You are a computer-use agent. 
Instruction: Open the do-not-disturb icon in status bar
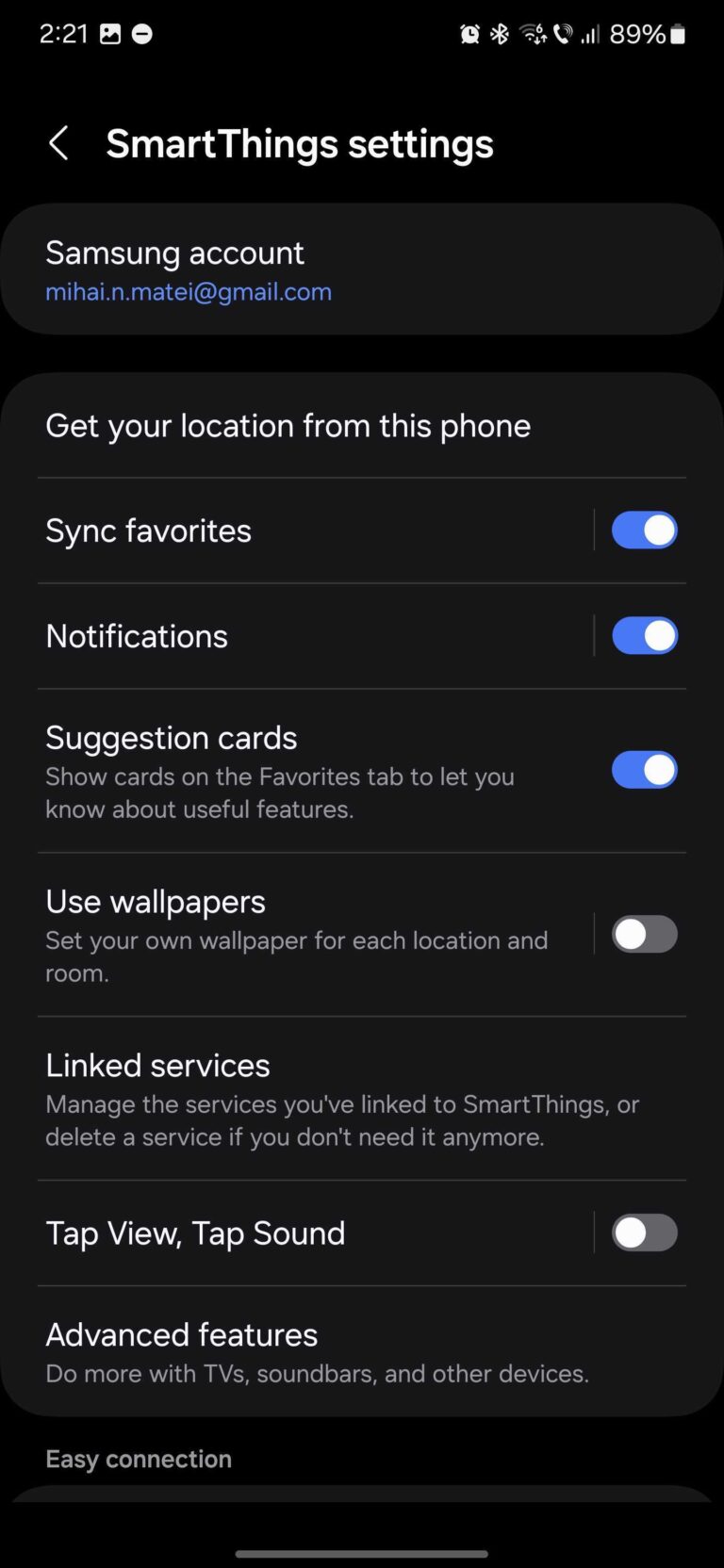(141, 33)
